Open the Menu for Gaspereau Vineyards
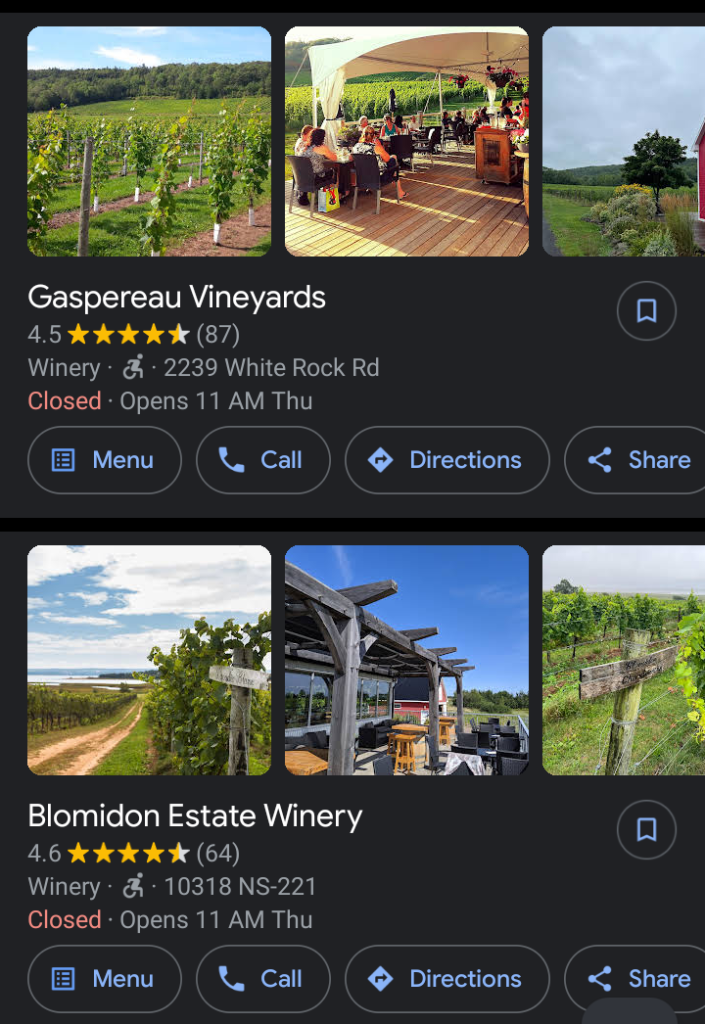Screen dimensions: 705x1024 tap(104, 460)
